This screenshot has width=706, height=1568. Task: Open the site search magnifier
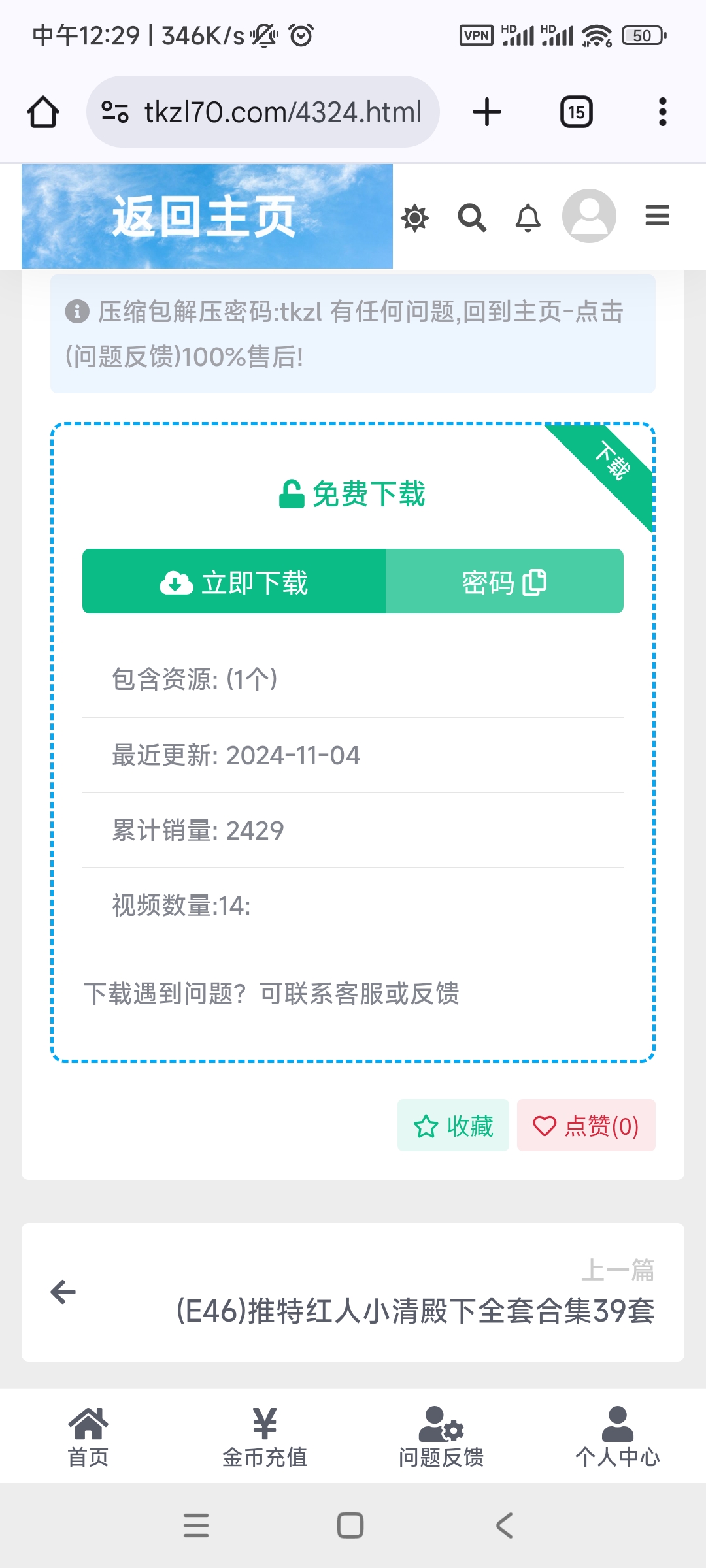tap(471, 218)
